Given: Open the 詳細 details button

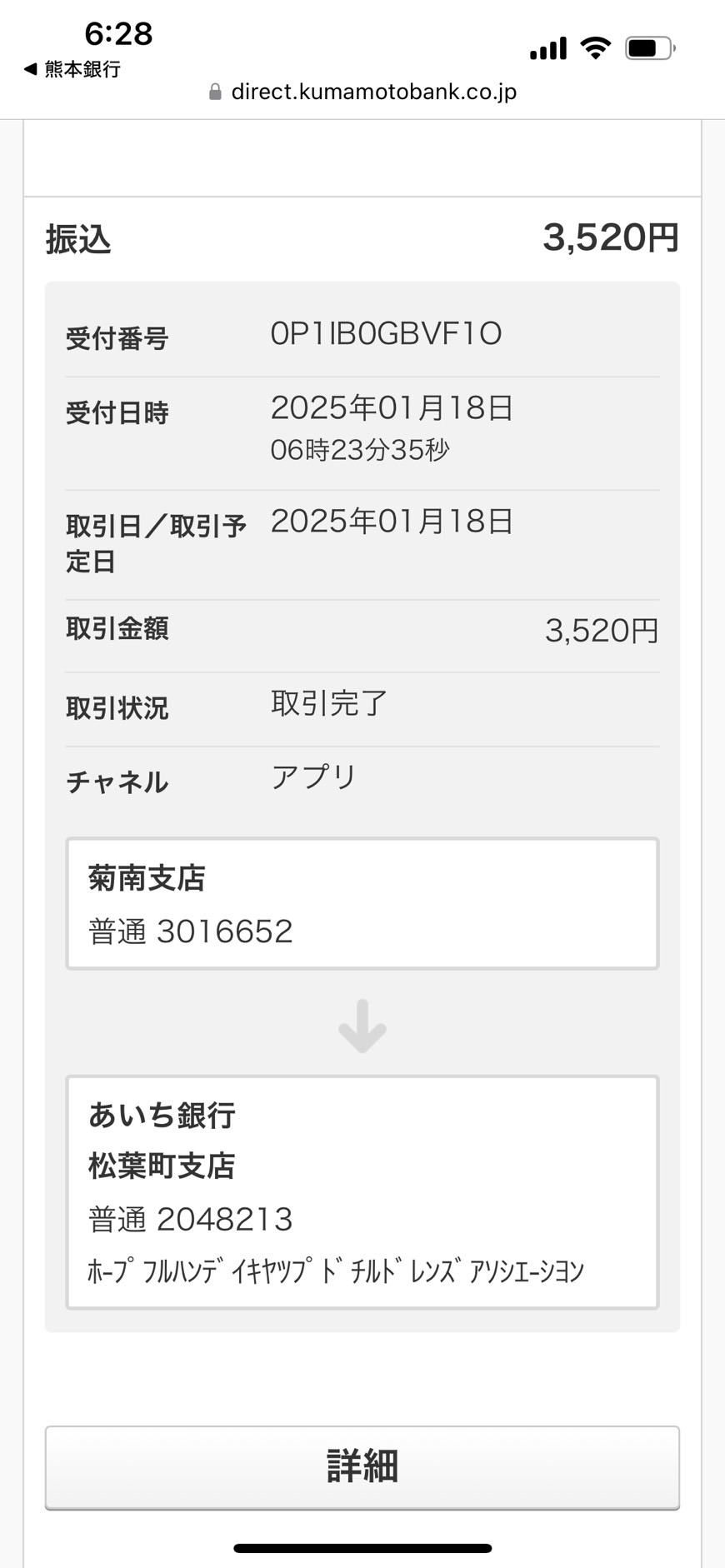Looking at the screenshot, I should click(x=362, y=1467).
